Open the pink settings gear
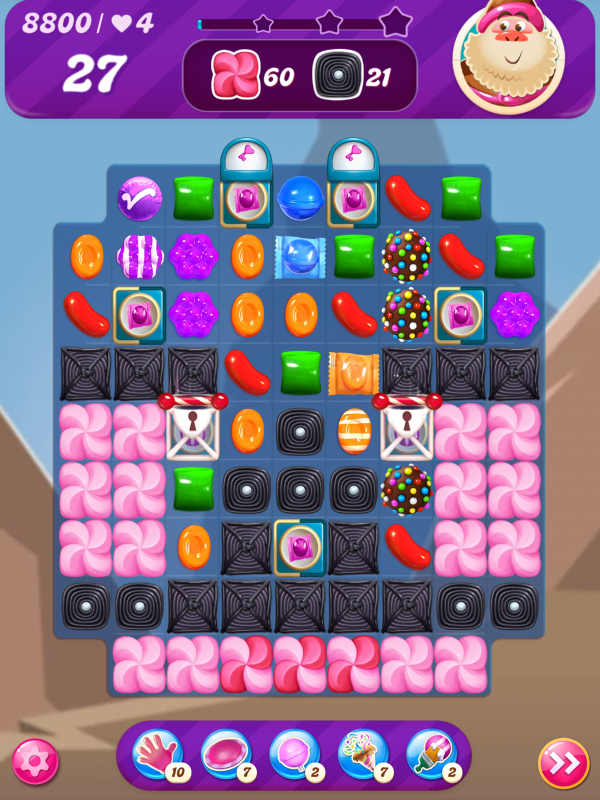Viewport: 600px width, 800px height. 35,762
